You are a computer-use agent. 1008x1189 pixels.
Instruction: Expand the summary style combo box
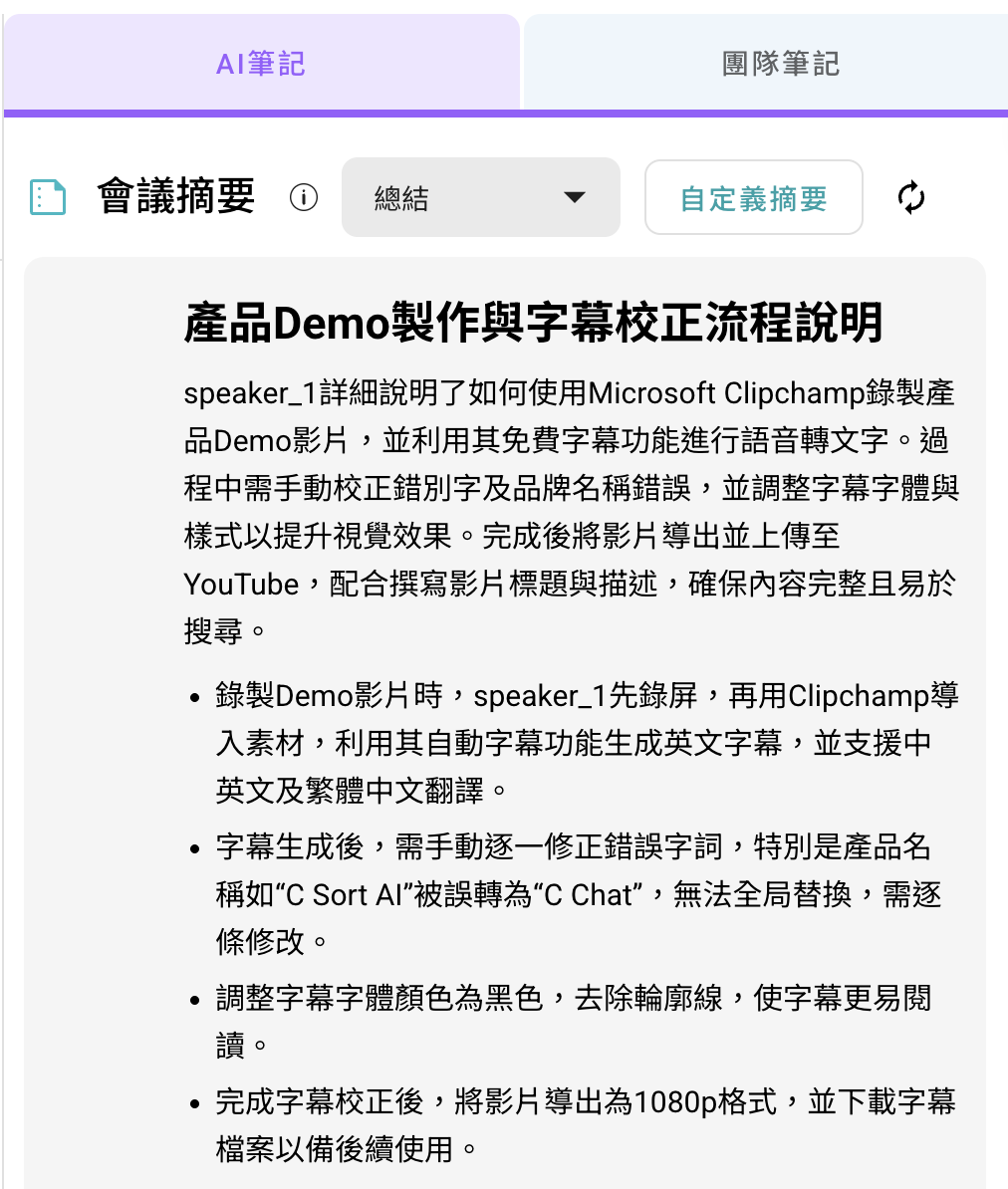[480, 196]
